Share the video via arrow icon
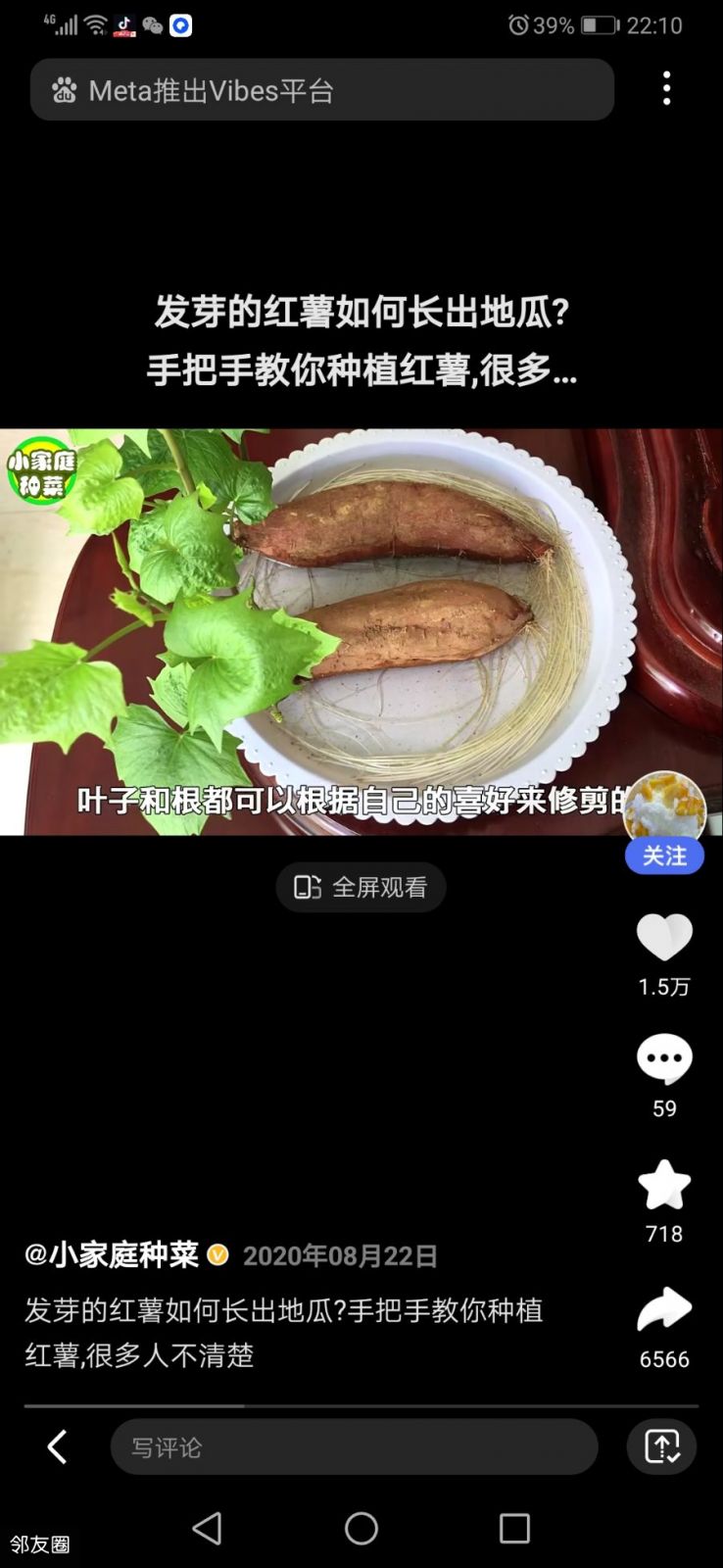Viewport: 723px width, 1568px height. pos(664,1309)
